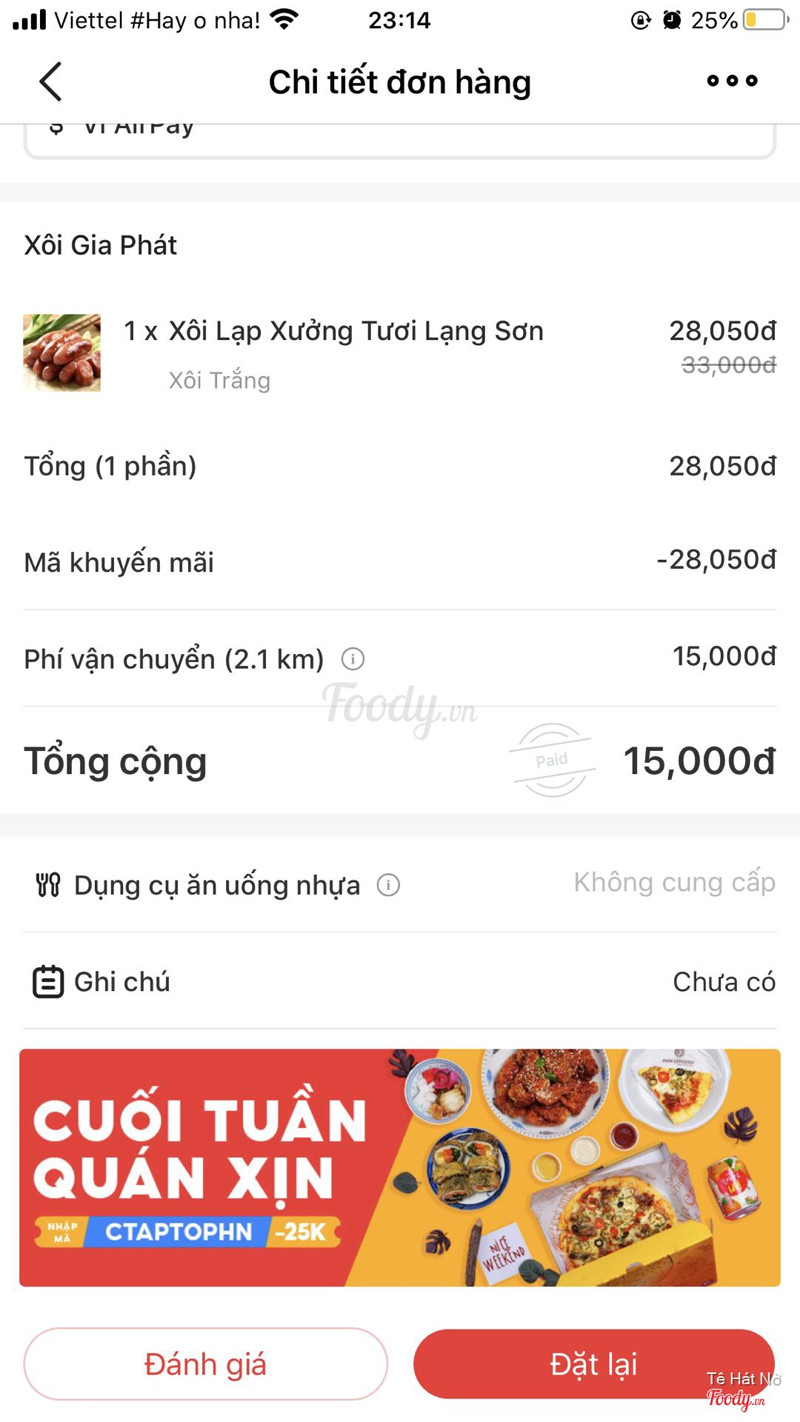Screen dimensions: 800x1422
Task: Go back from order details
Action: 50,82
